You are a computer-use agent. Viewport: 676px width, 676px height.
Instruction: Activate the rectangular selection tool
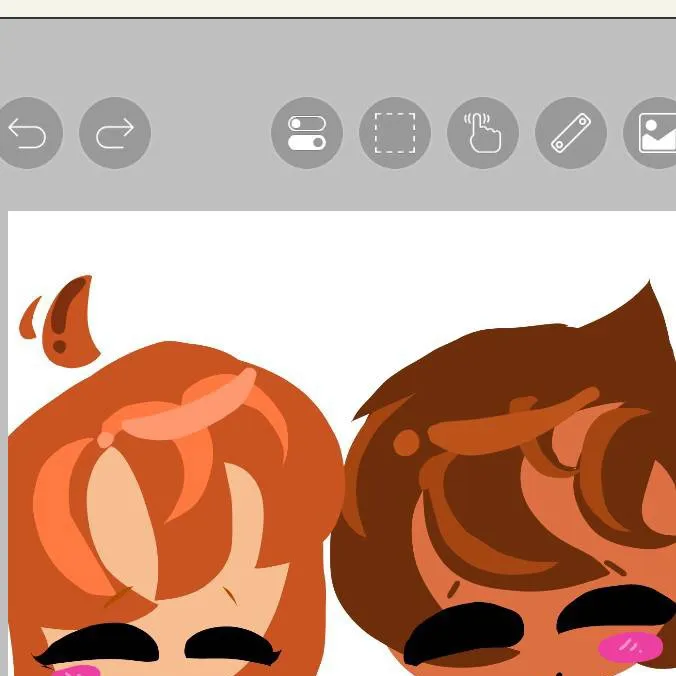pyautogui.click(x=395, y=133)
